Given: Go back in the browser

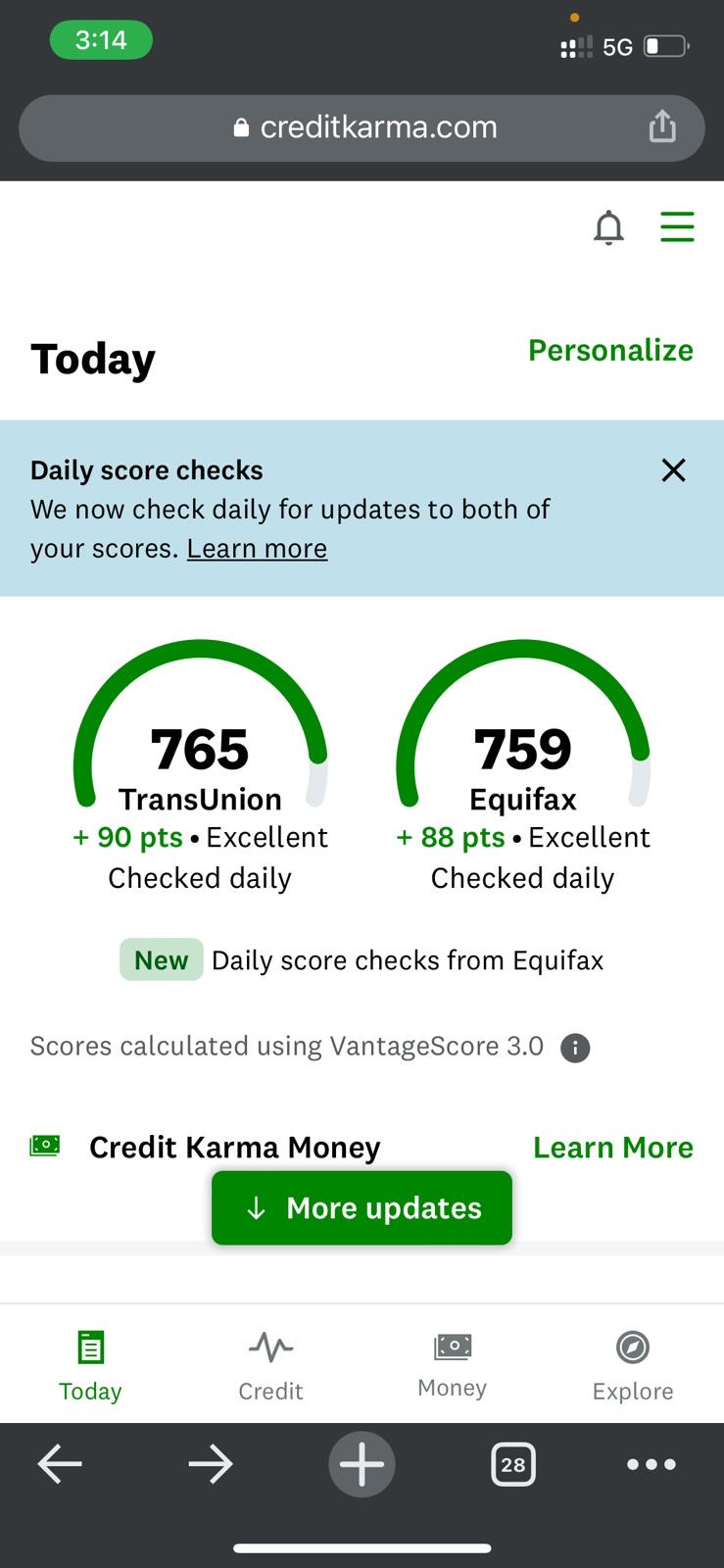Looking at the screenshot, I should pos(60,1464).
